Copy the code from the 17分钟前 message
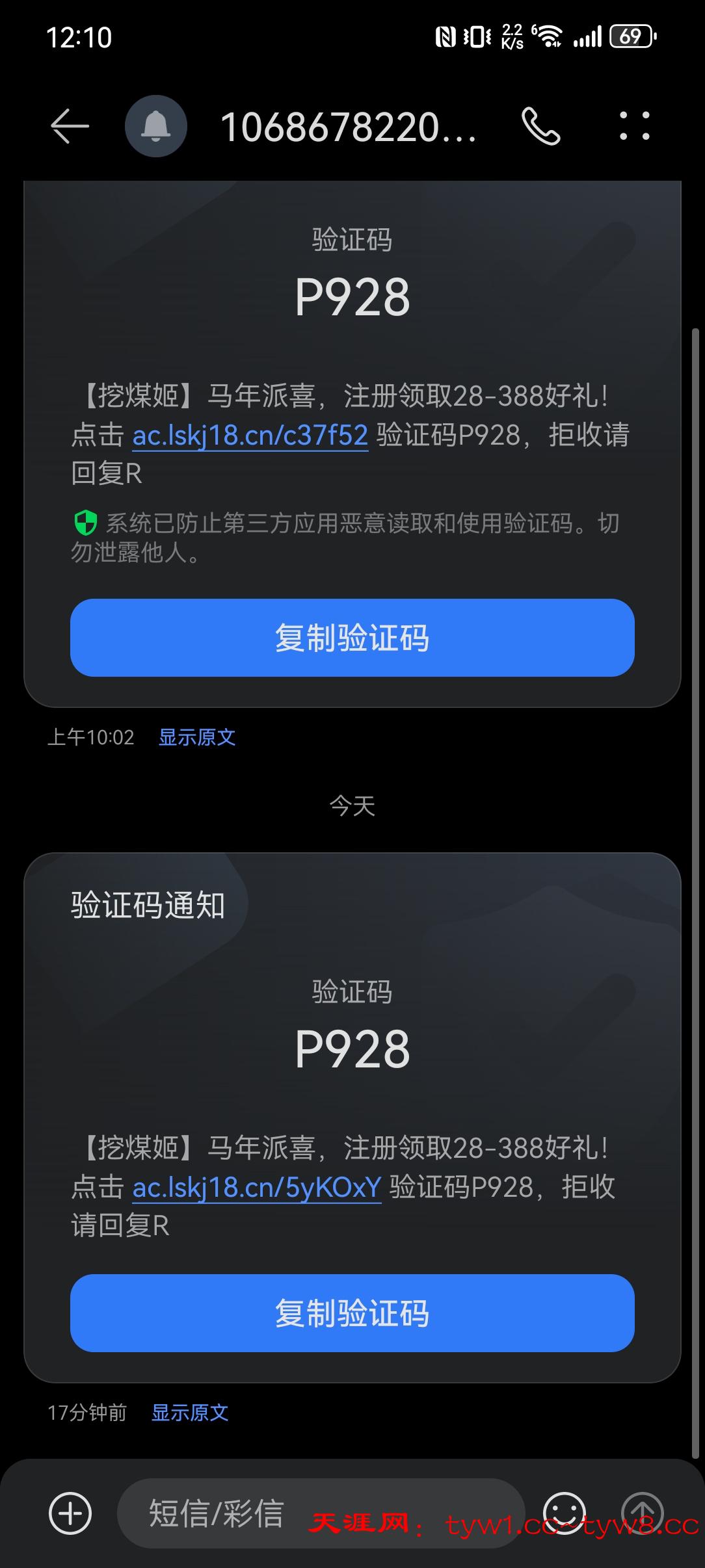The width and height of the screenshot is (705, 1568). (x=352, y=1313)
